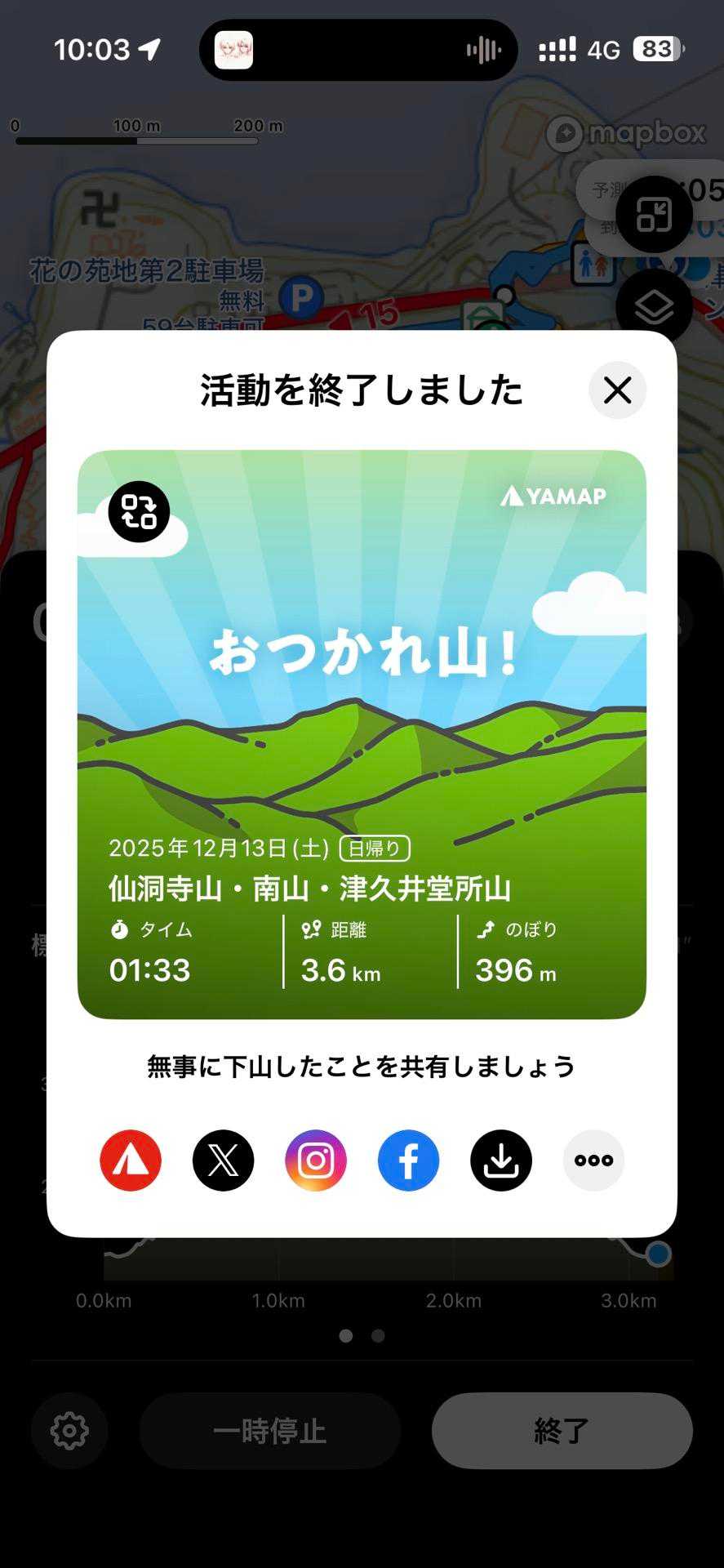724x1568 pixels.
Task: Share the activity on X
Action: [223, 1160]
